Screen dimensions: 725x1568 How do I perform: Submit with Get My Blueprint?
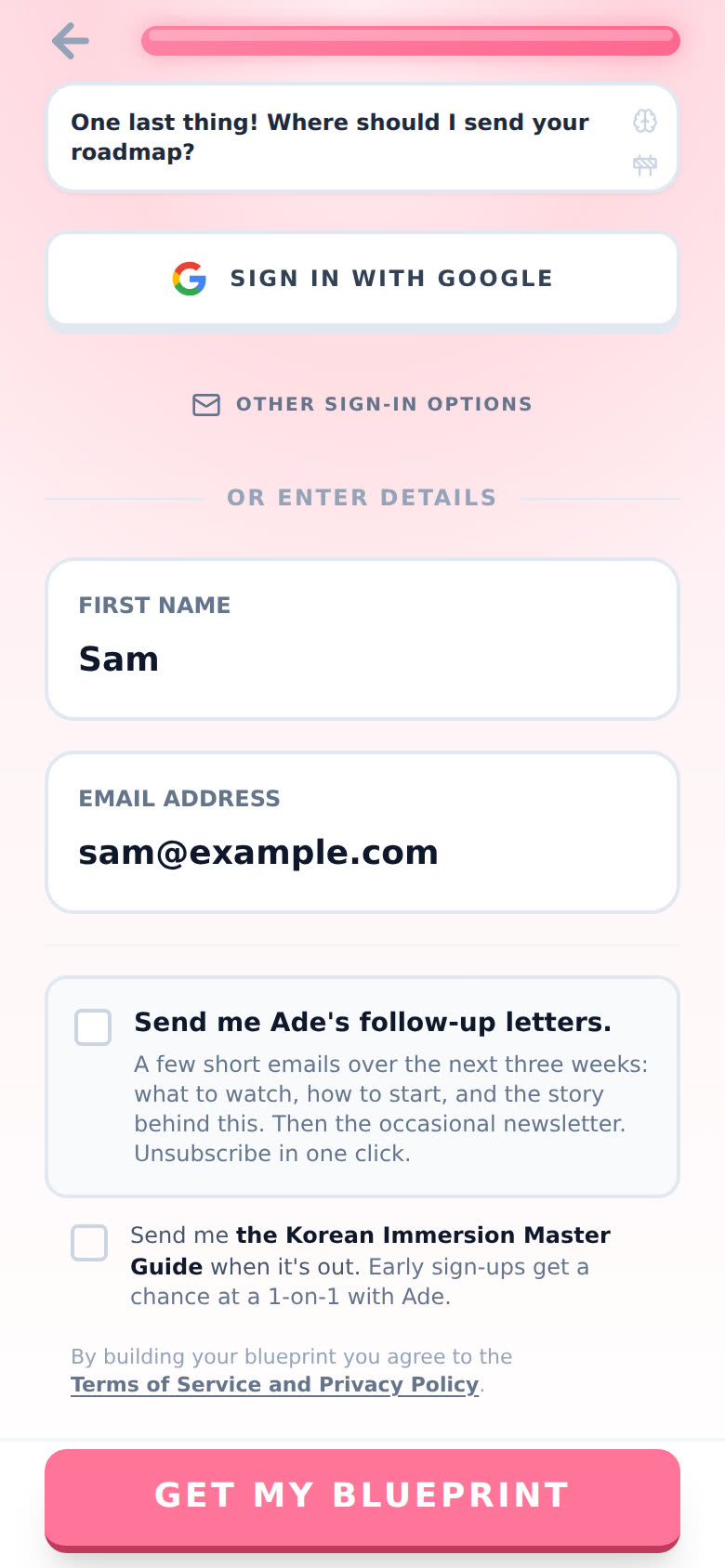(362, 1496)
